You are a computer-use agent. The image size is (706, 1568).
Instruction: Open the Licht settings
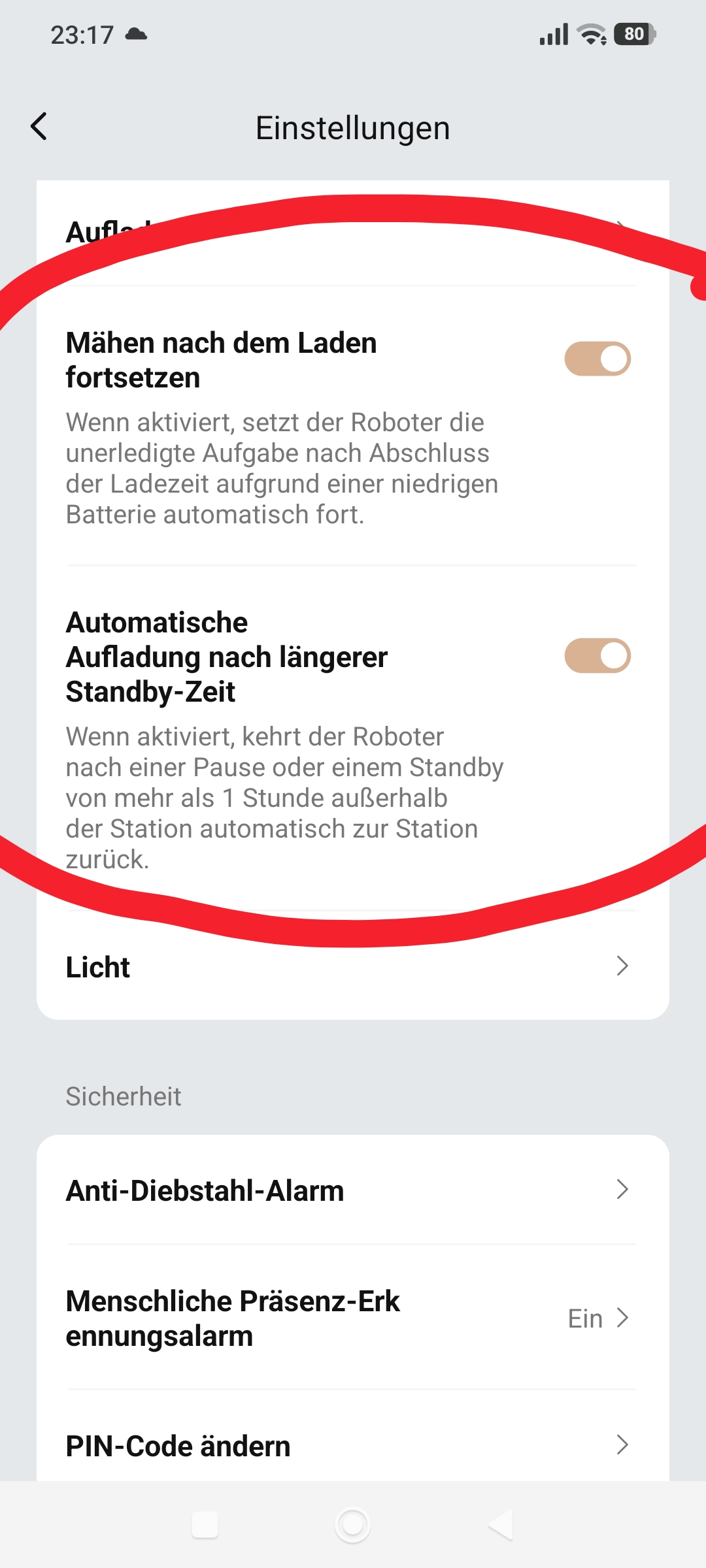pyautogui.click(x=353, y=966)
